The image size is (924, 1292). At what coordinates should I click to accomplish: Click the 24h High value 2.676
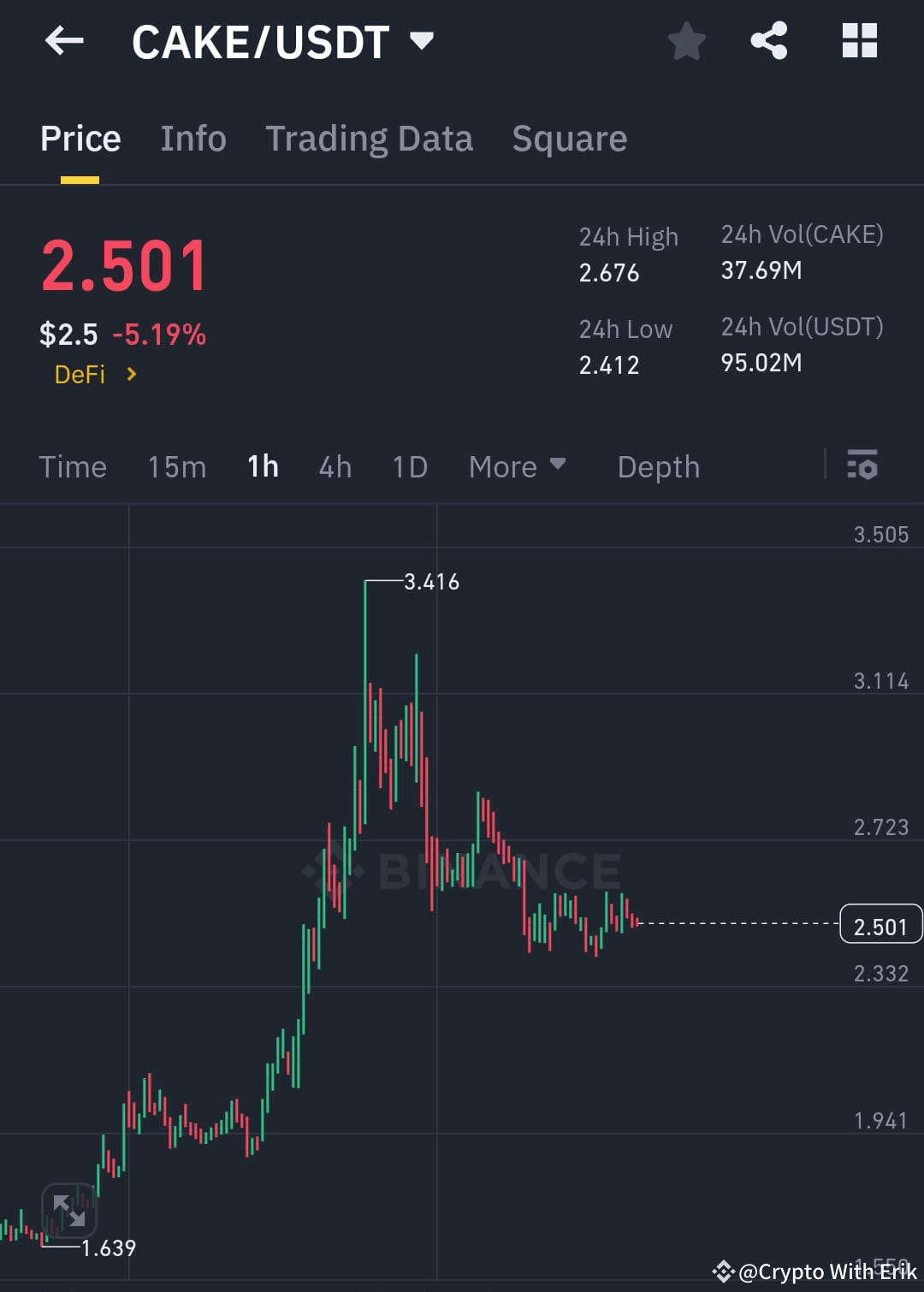pyautogui.click(x=607, y=273)
